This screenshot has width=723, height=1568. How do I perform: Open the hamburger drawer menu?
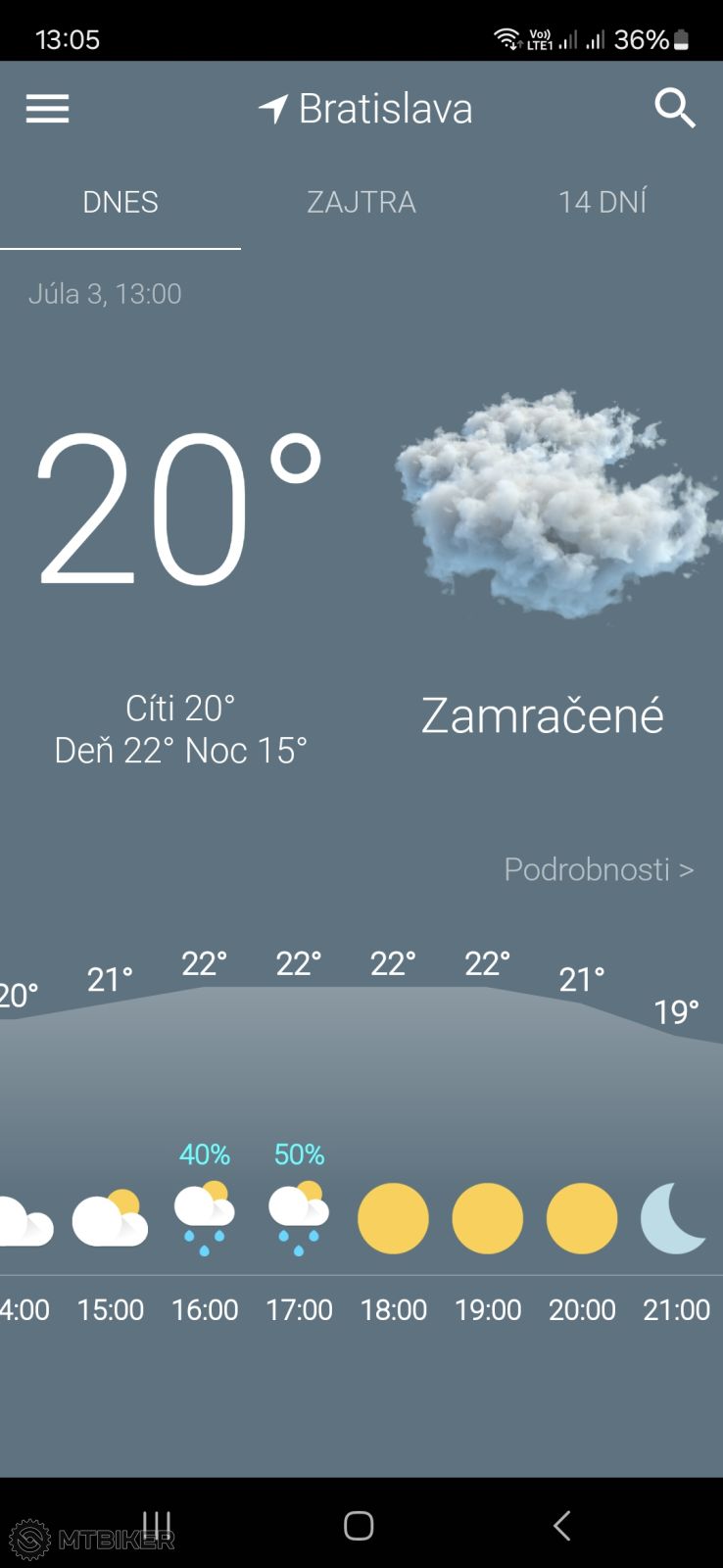pos(47,109)
